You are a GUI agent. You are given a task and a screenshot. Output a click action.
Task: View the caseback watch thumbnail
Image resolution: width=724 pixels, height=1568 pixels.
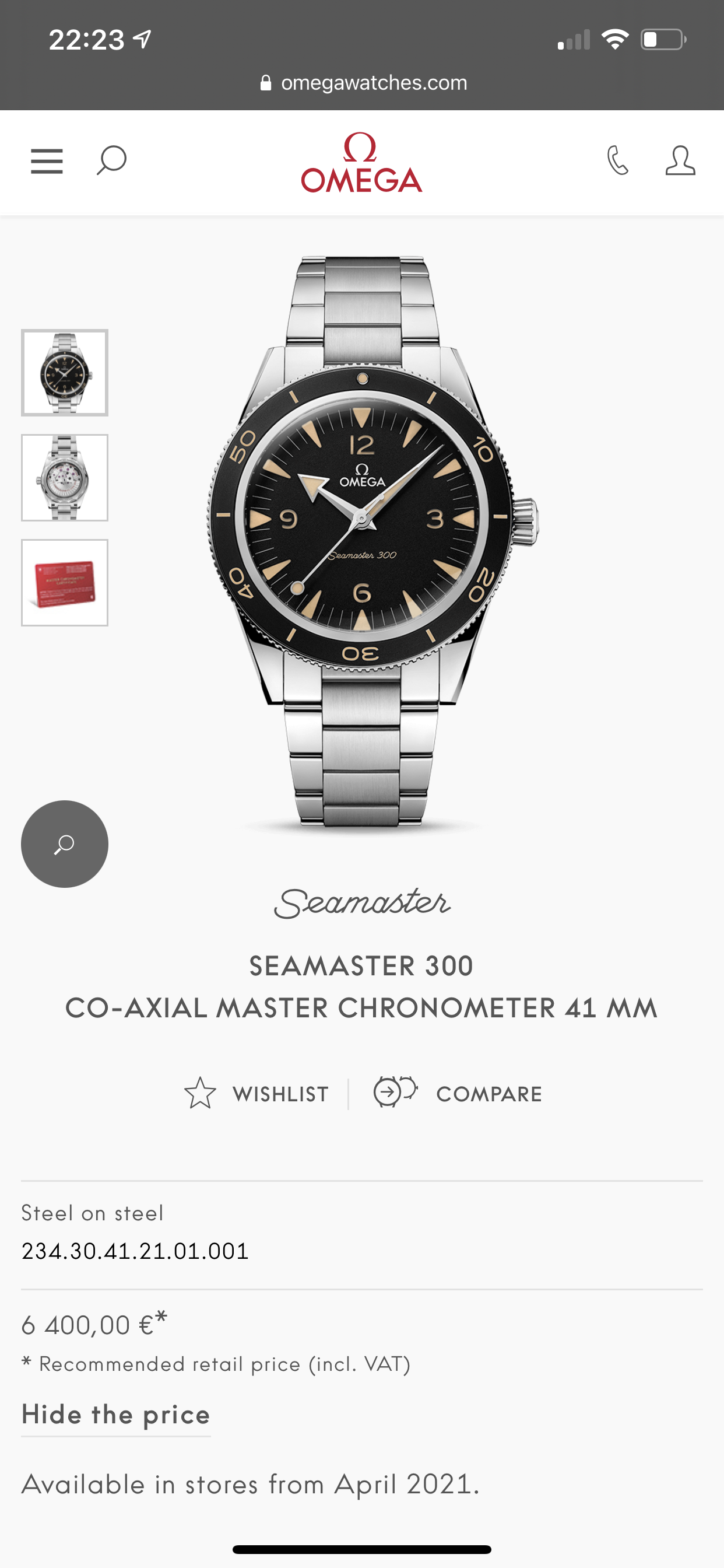click(65, 478)
